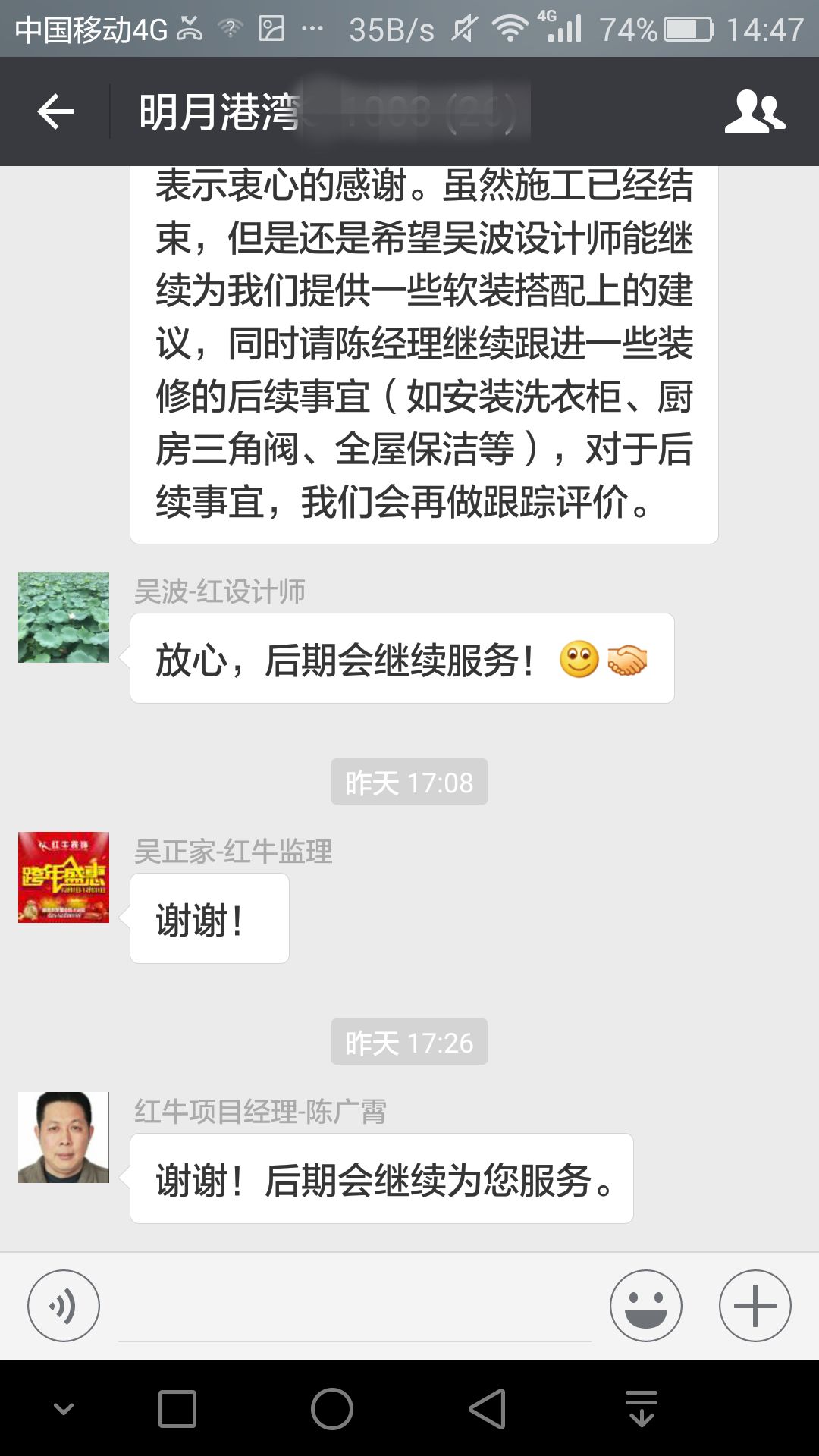Open the emoji picker
The height and width of the screenshot is (1456, 819).
647,1304
